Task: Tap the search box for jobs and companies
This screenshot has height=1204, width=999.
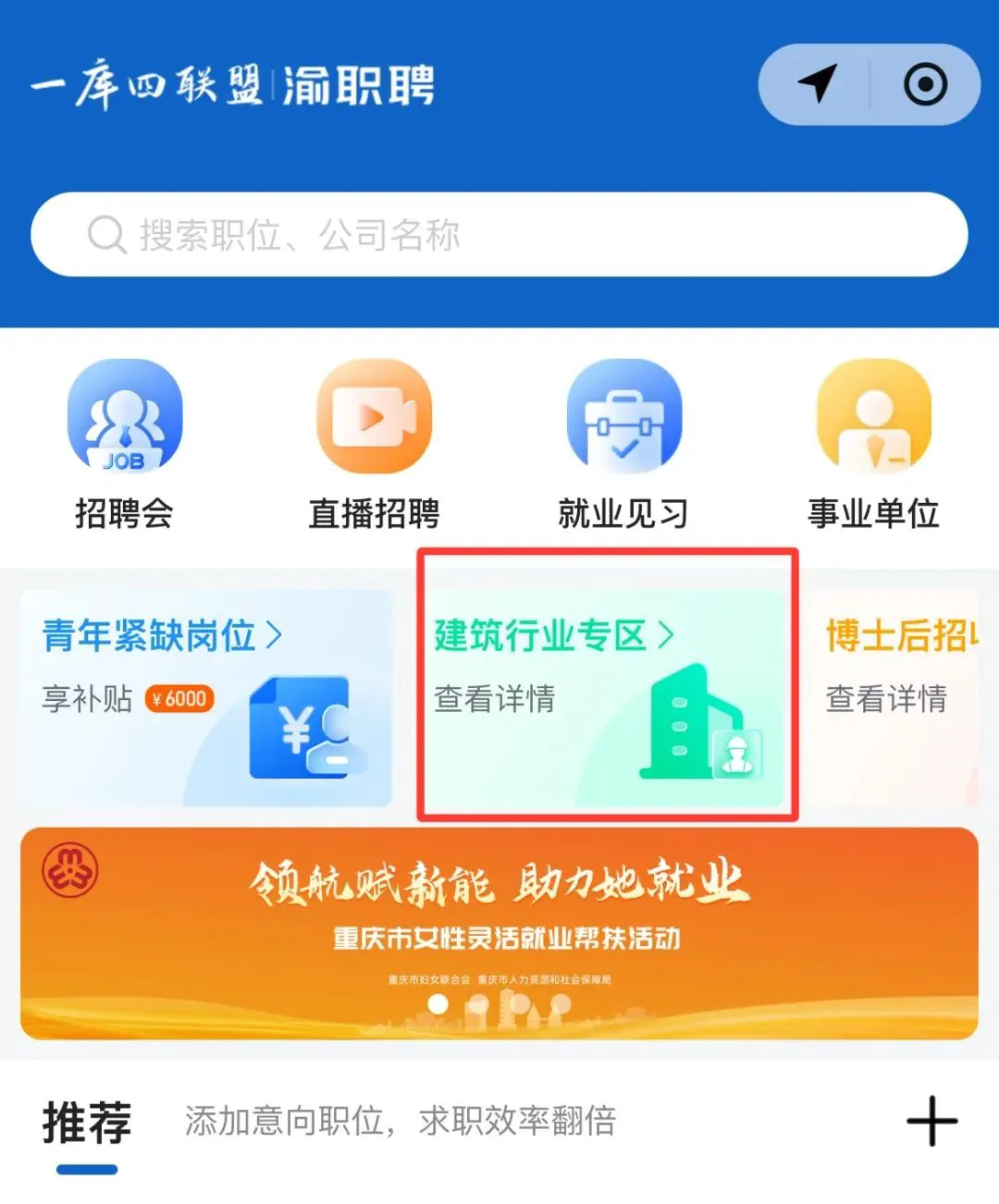Action: point(499,235)
